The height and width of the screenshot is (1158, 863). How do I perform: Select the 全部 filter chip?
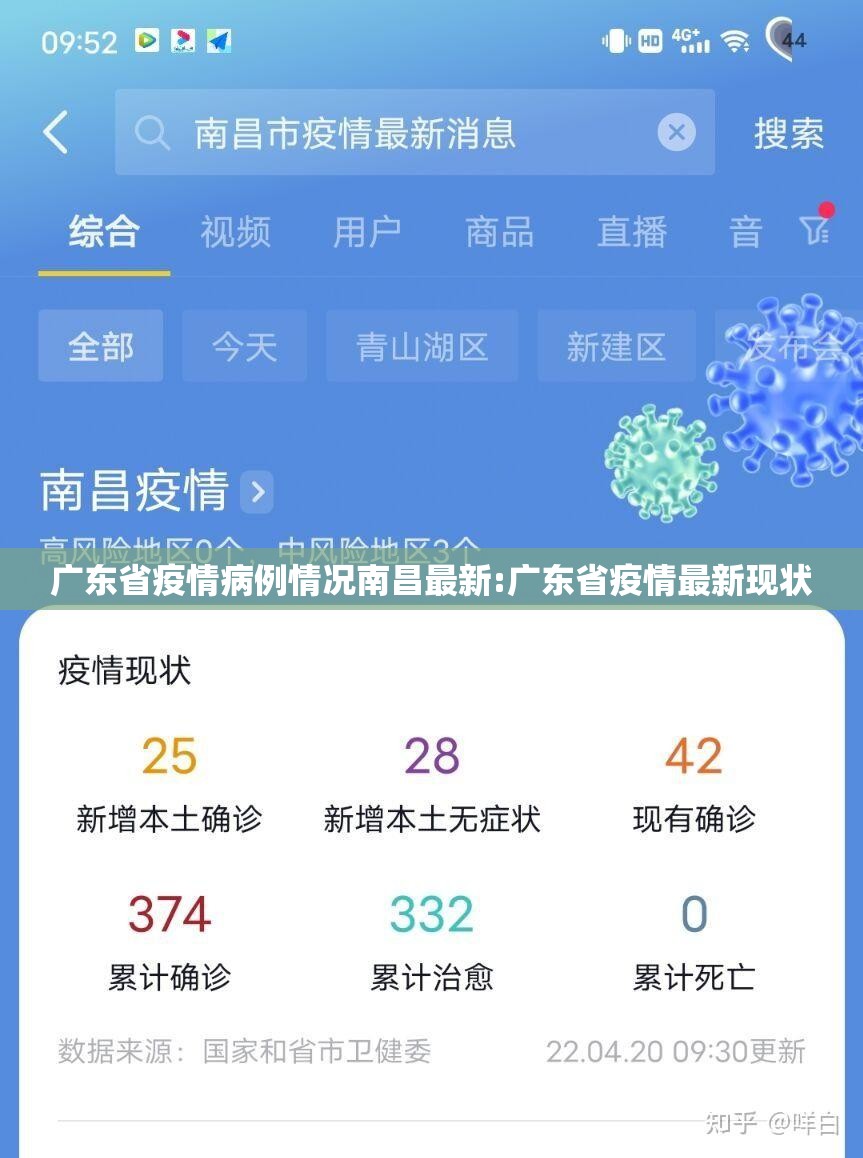(x=100, y=347)
